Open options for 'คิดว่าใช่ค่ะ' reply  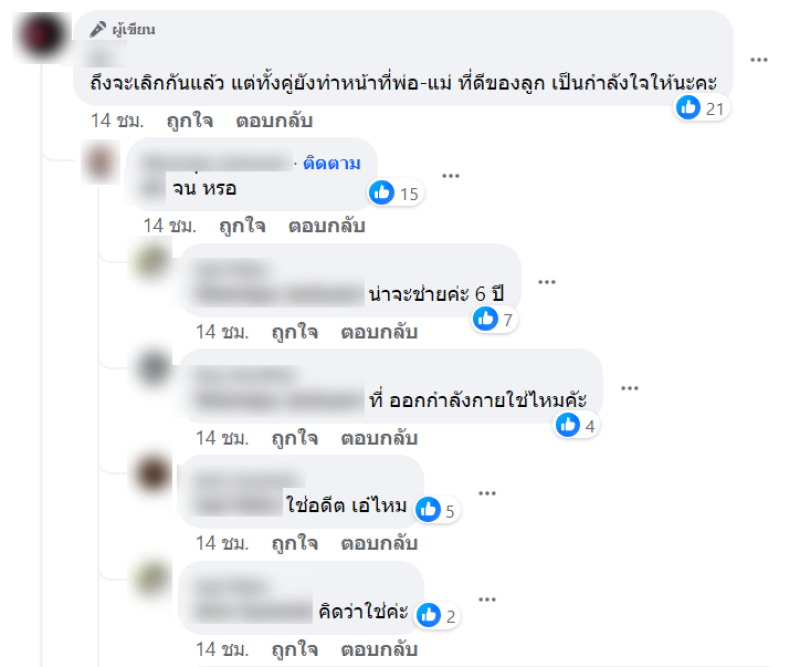pos(487,600)
